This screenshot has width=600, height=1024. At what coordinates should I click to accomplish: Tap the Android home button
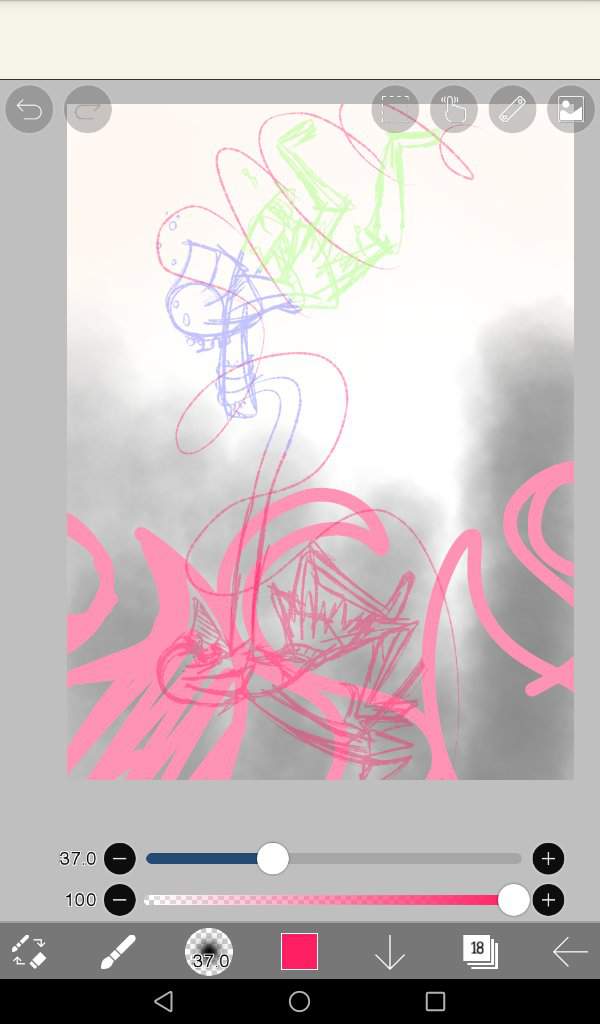[299, 1001]
